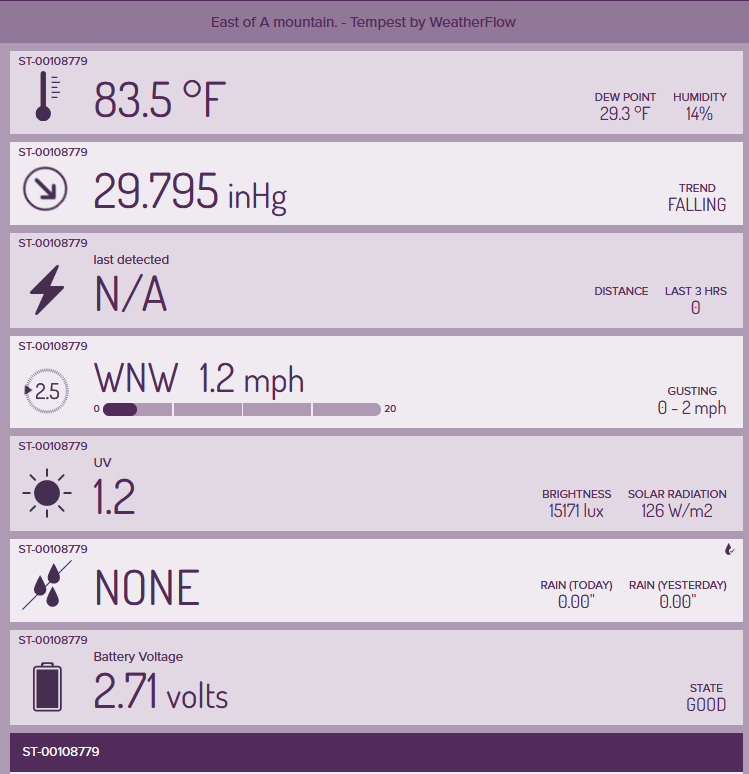
Task: Open the WNW 1.2 mph wind card
Action: [374, 383]
